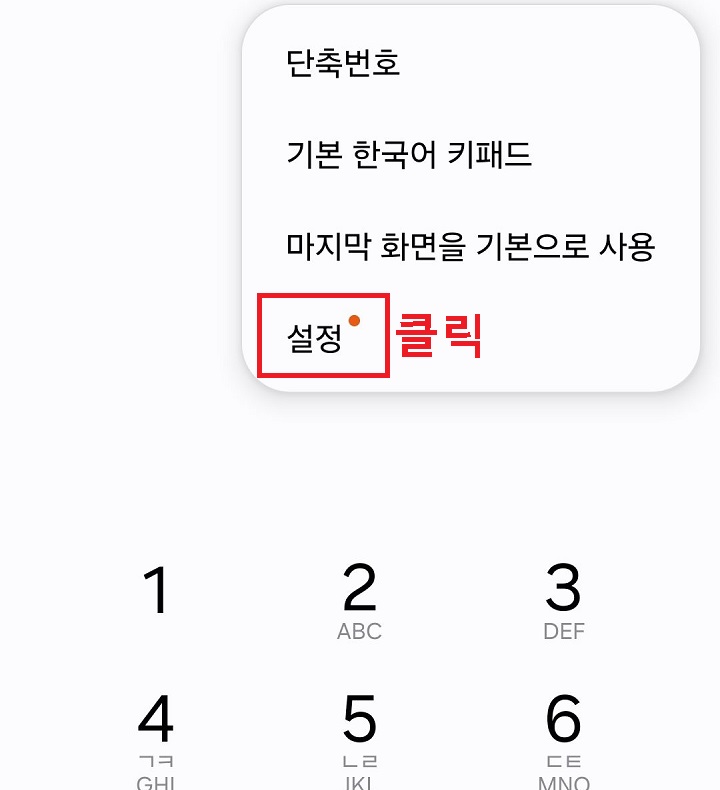
Task: Tap the 5 JKL keypad key
Action: coord(361,720)
